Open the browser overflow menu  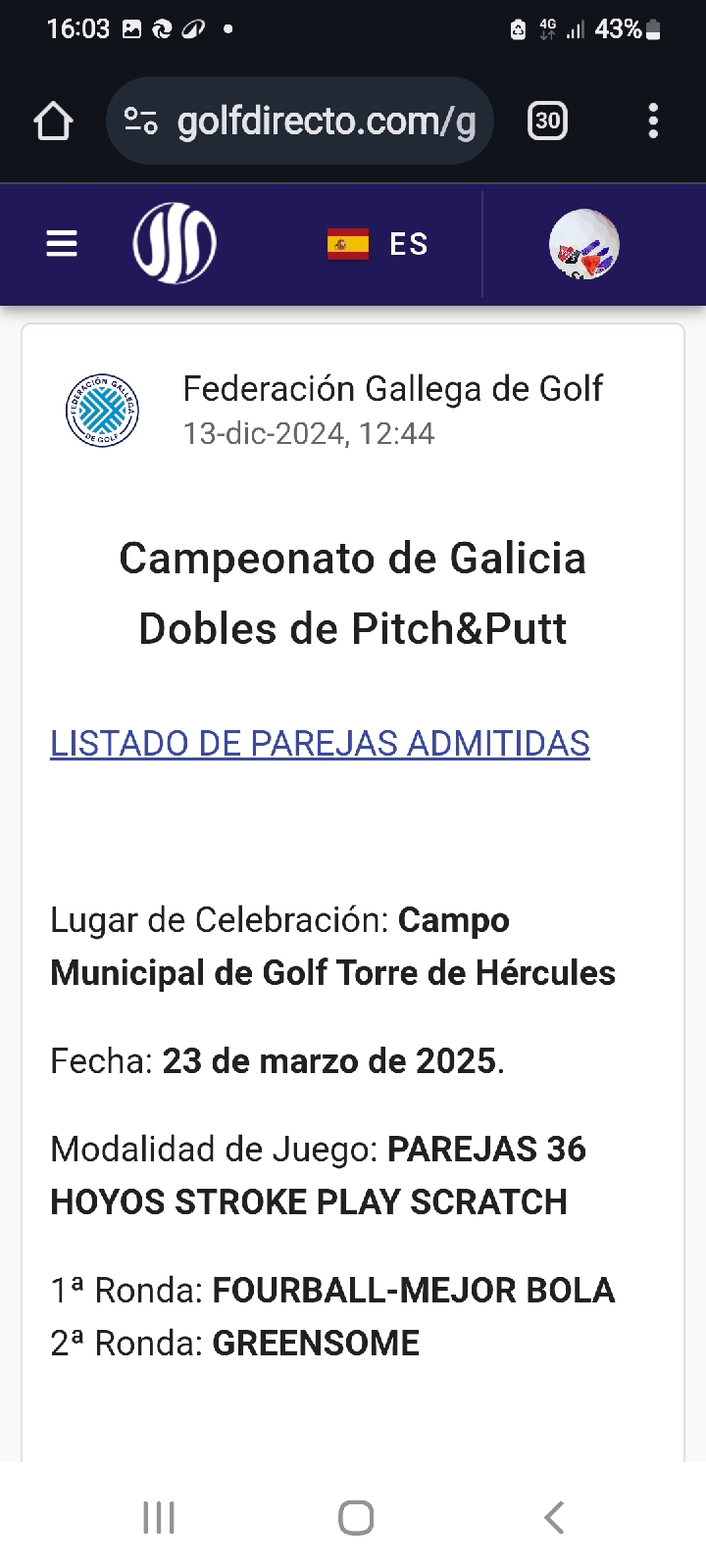(x=653, y=122)
